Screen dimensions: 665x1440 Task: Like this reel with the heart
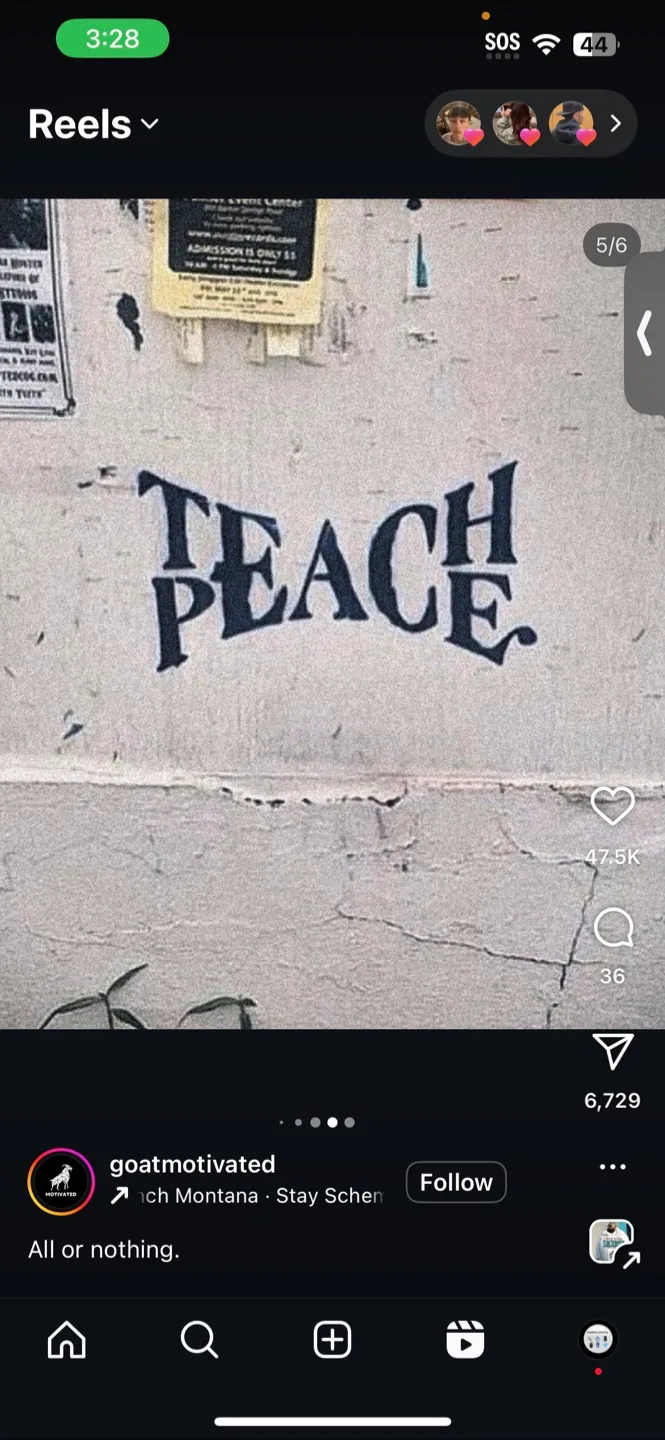tap(612, 806)
